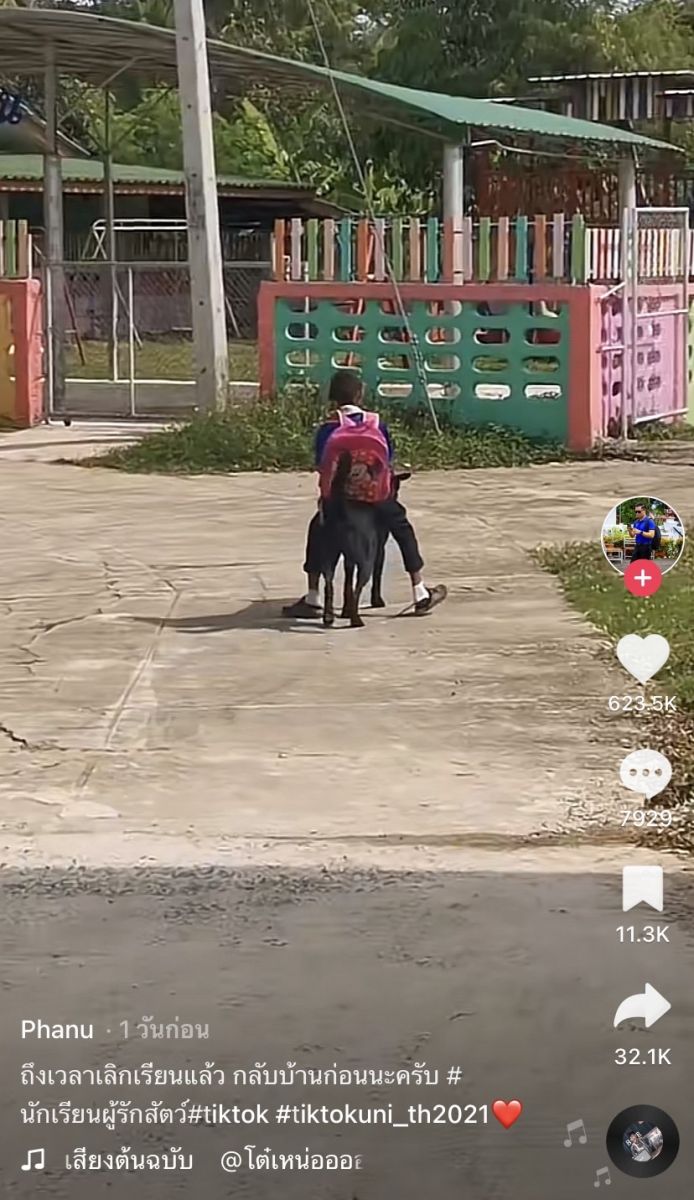Bookmark this video to favorites

click(642, 889)
